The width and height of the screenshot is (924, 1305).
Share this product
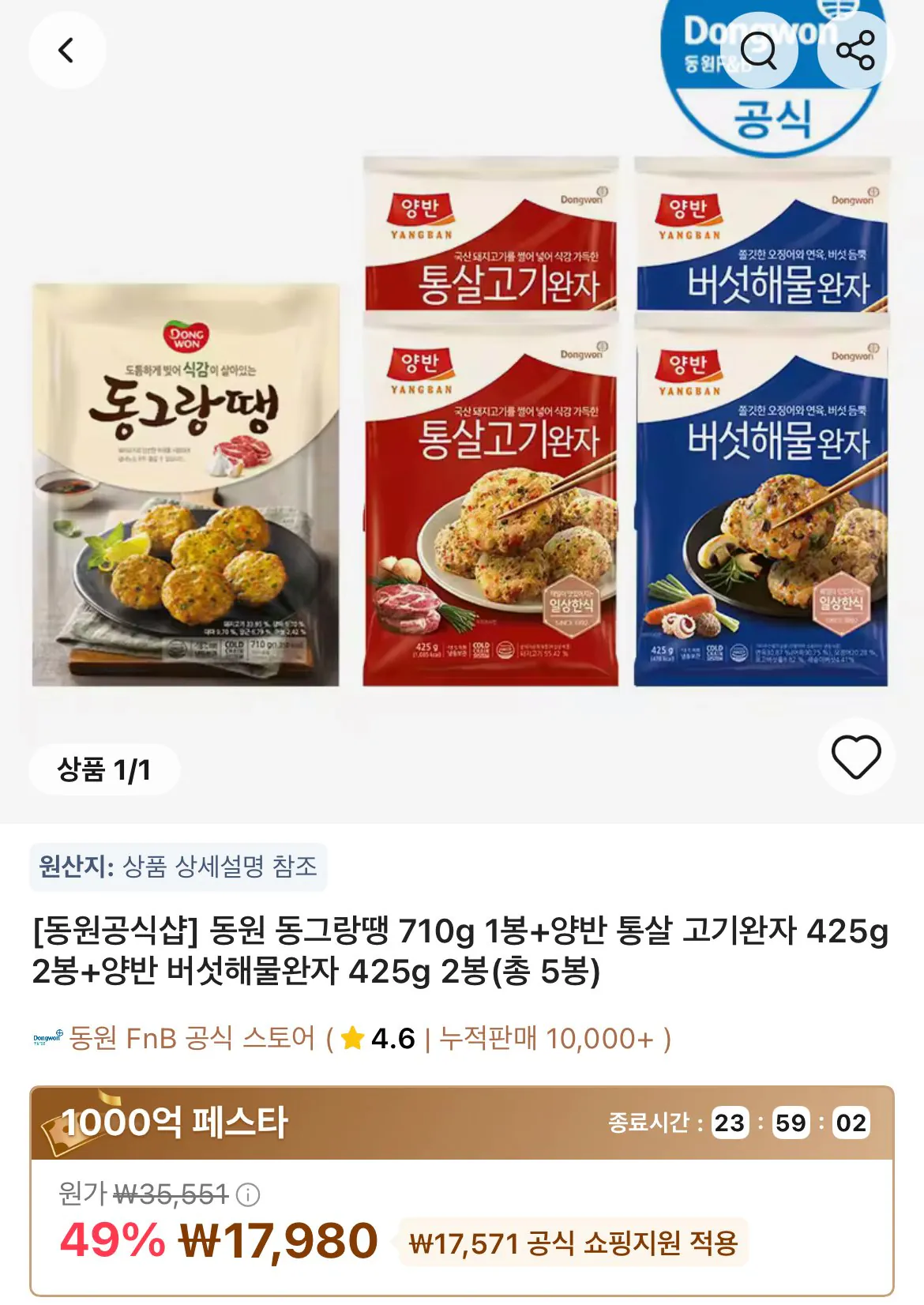pos(855,51)
